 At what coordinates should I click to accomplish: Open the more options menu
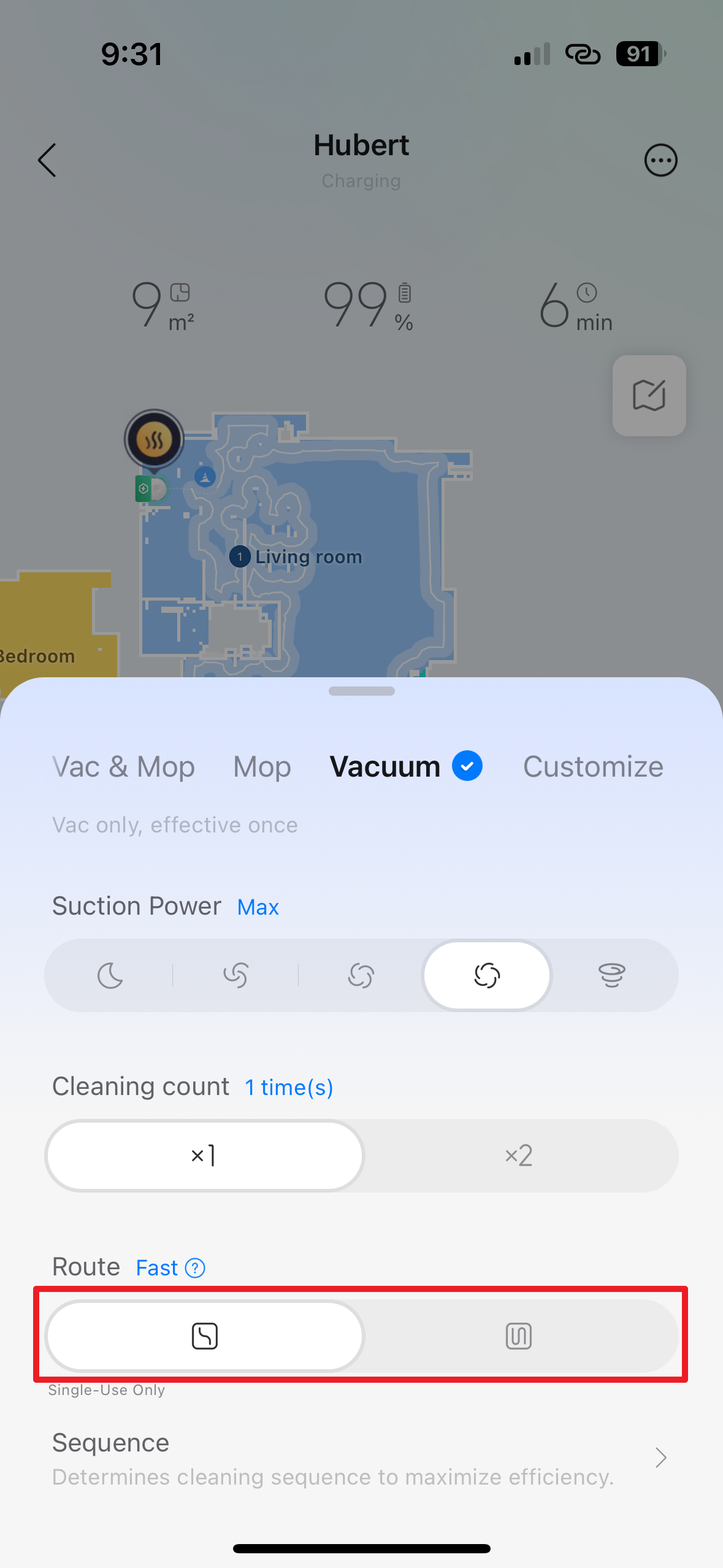click(660, 161)
